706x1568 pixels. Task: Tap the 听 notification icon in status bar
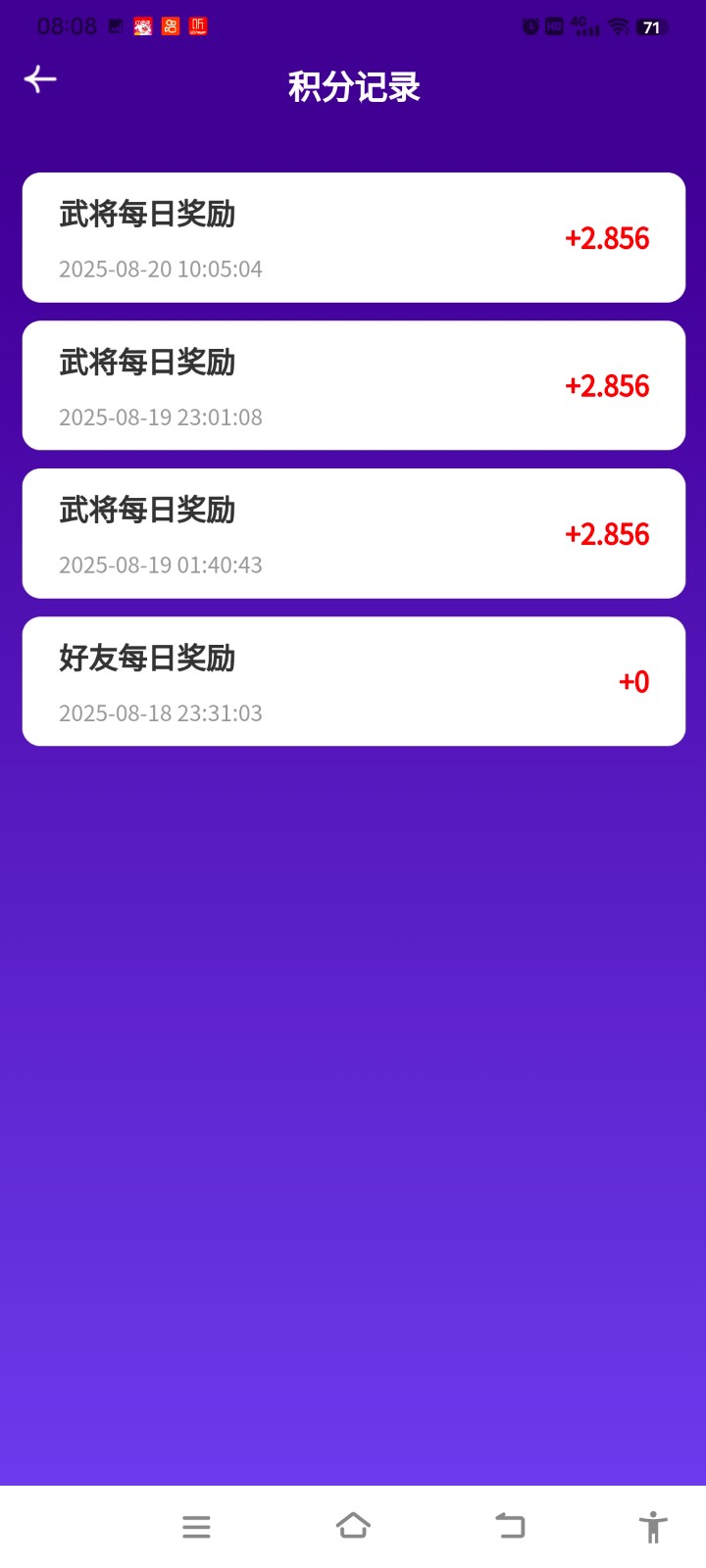(x=196, y=26)
